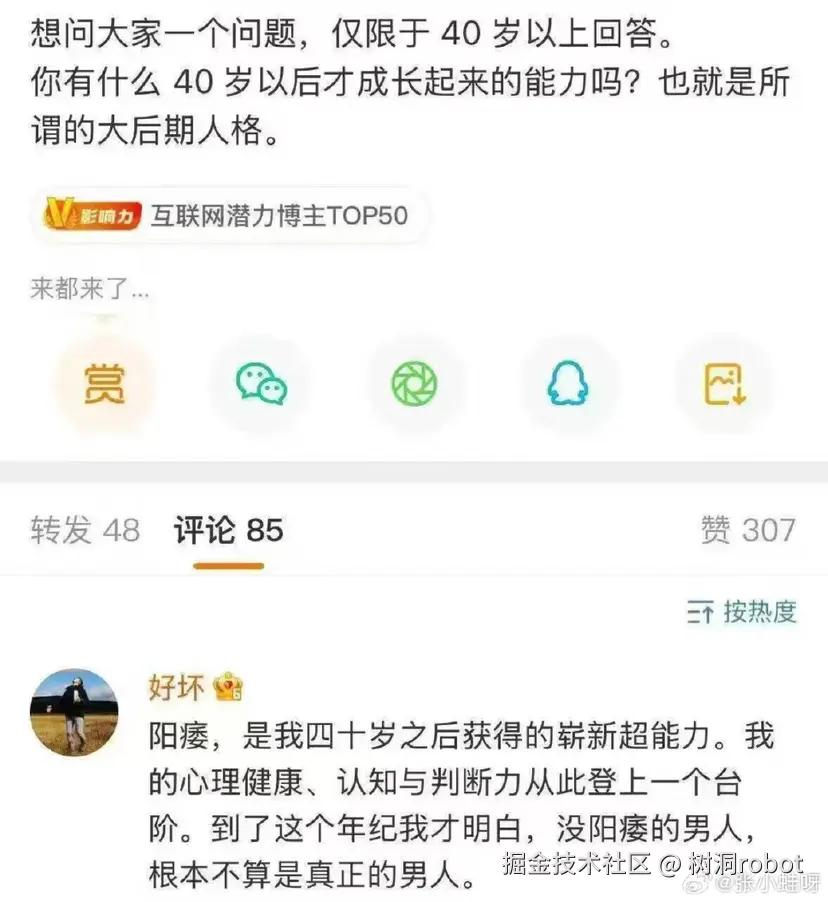Switch to the 转发 48 reposts tab
The height and width of the screenshot is (902, 828).
click(84, 530)
